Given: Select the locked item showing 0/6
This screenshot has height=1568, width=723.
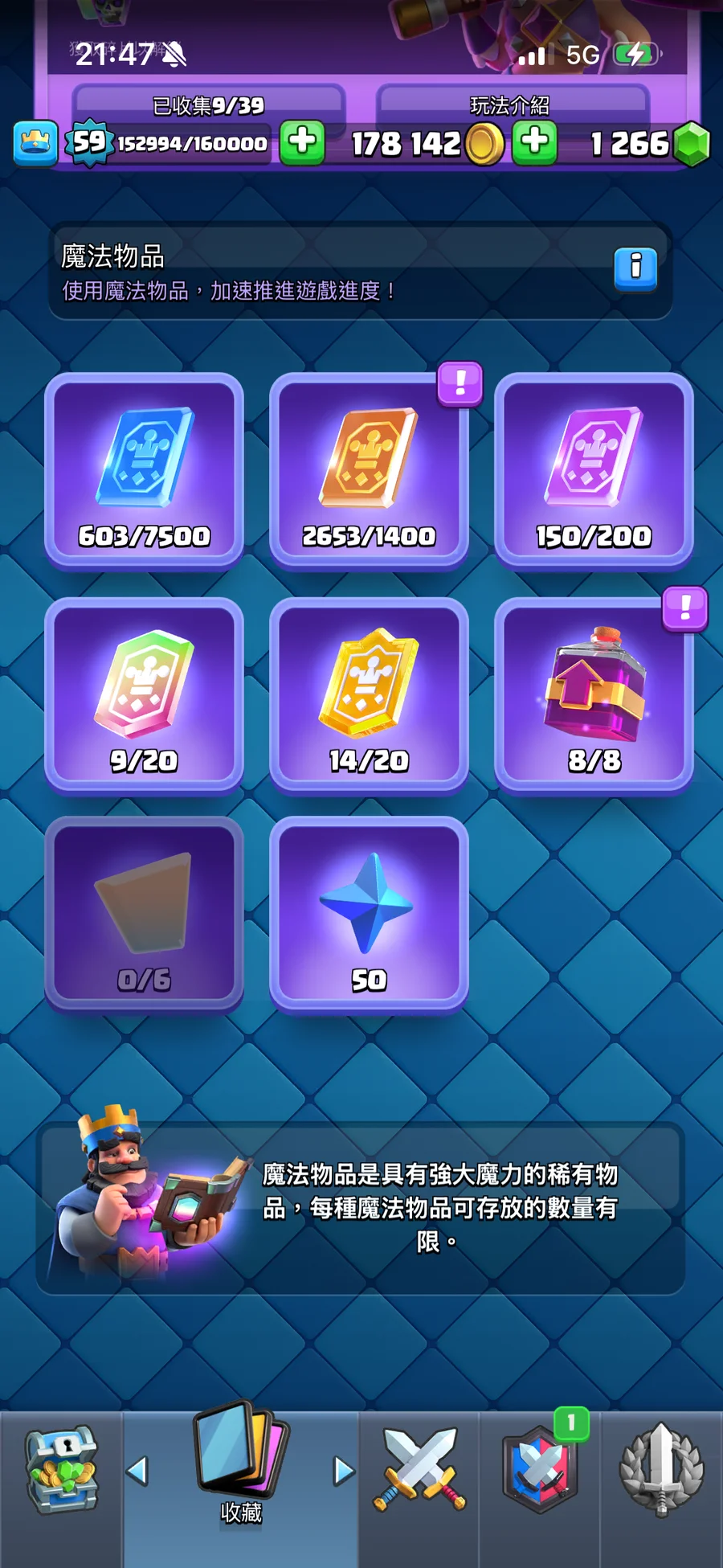Looking at the screenshot, I should click(x=145, y=914).
